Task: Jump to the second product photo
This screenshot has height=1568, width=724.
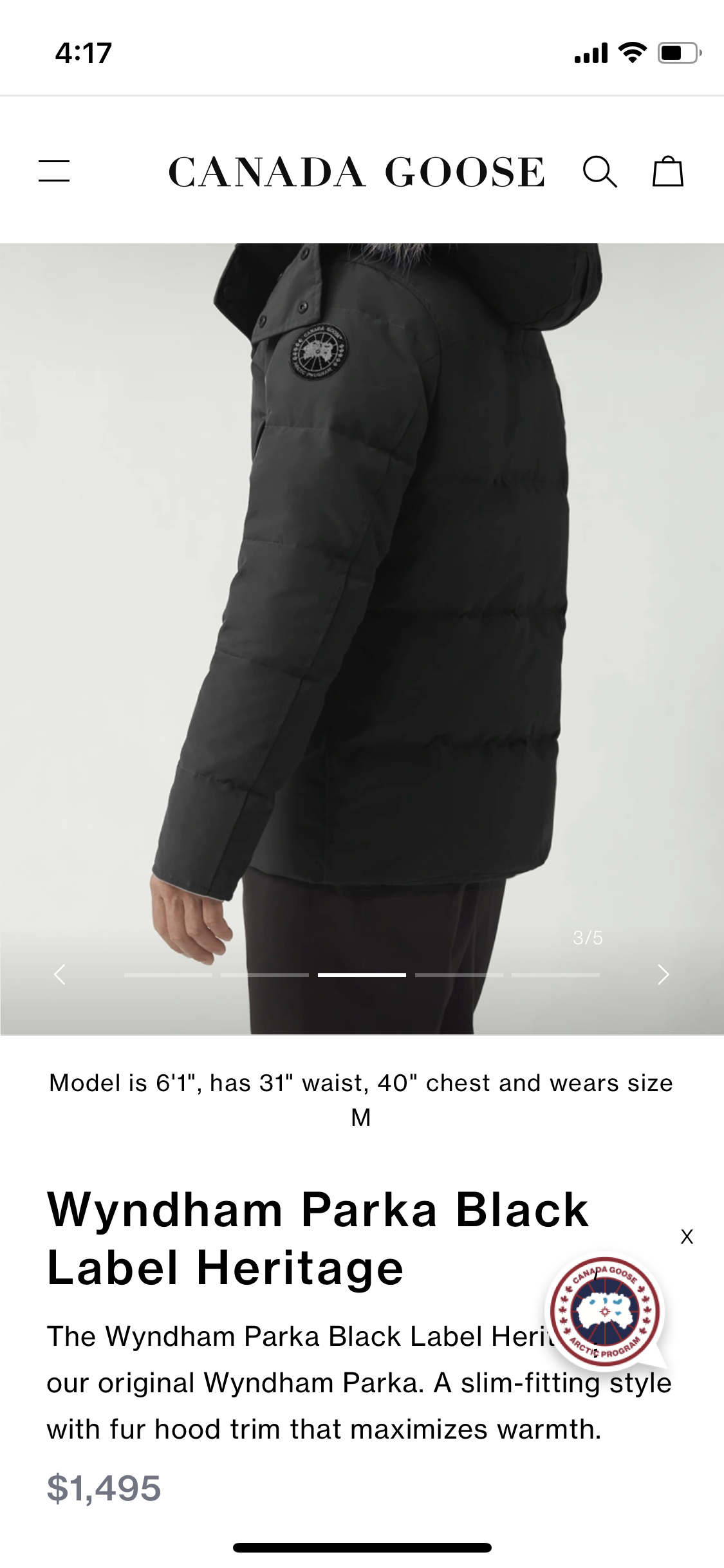Action: [x=265, y=975]
